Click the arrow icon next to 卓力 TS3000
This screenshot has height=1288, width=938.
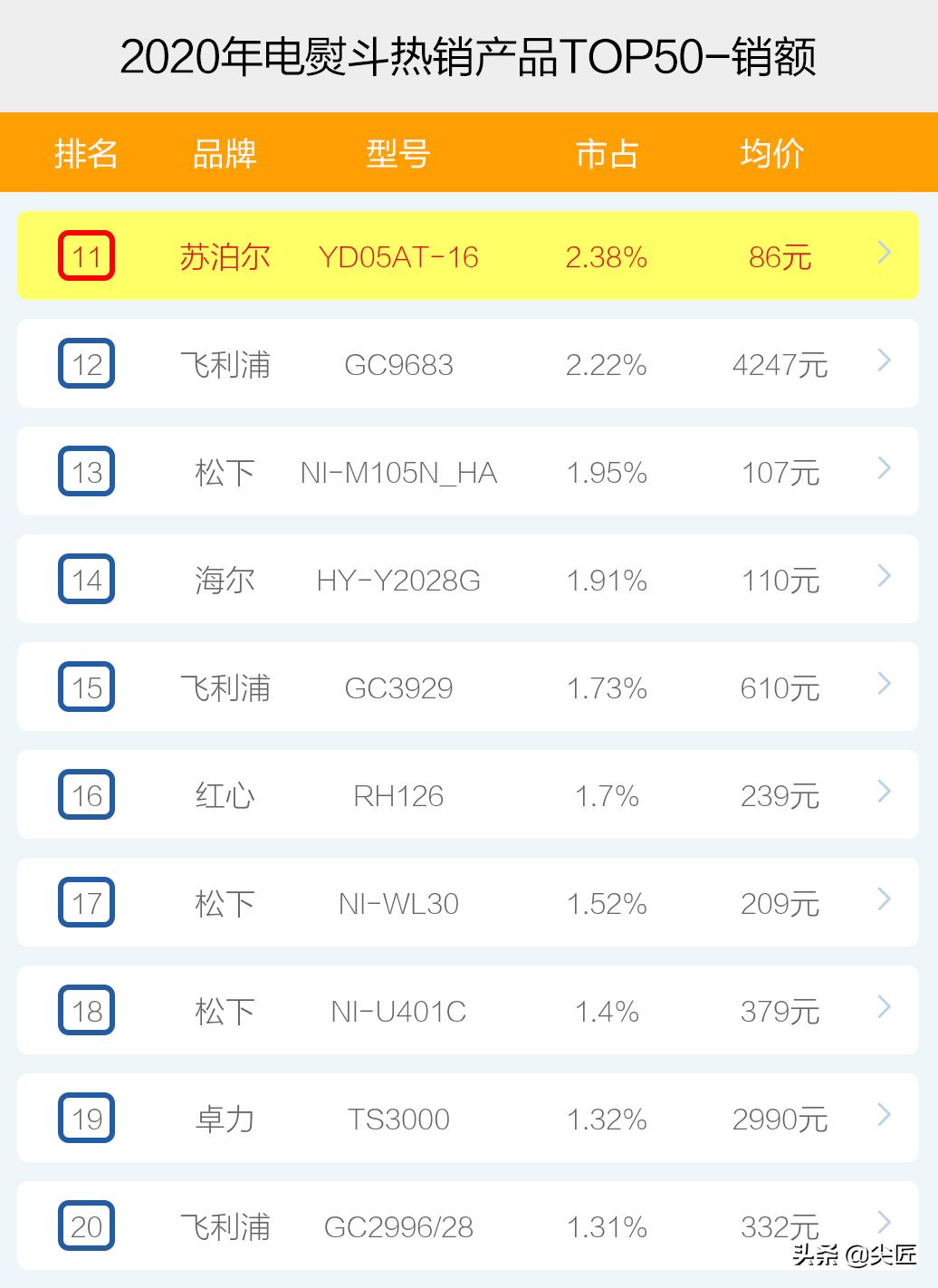883,1116
